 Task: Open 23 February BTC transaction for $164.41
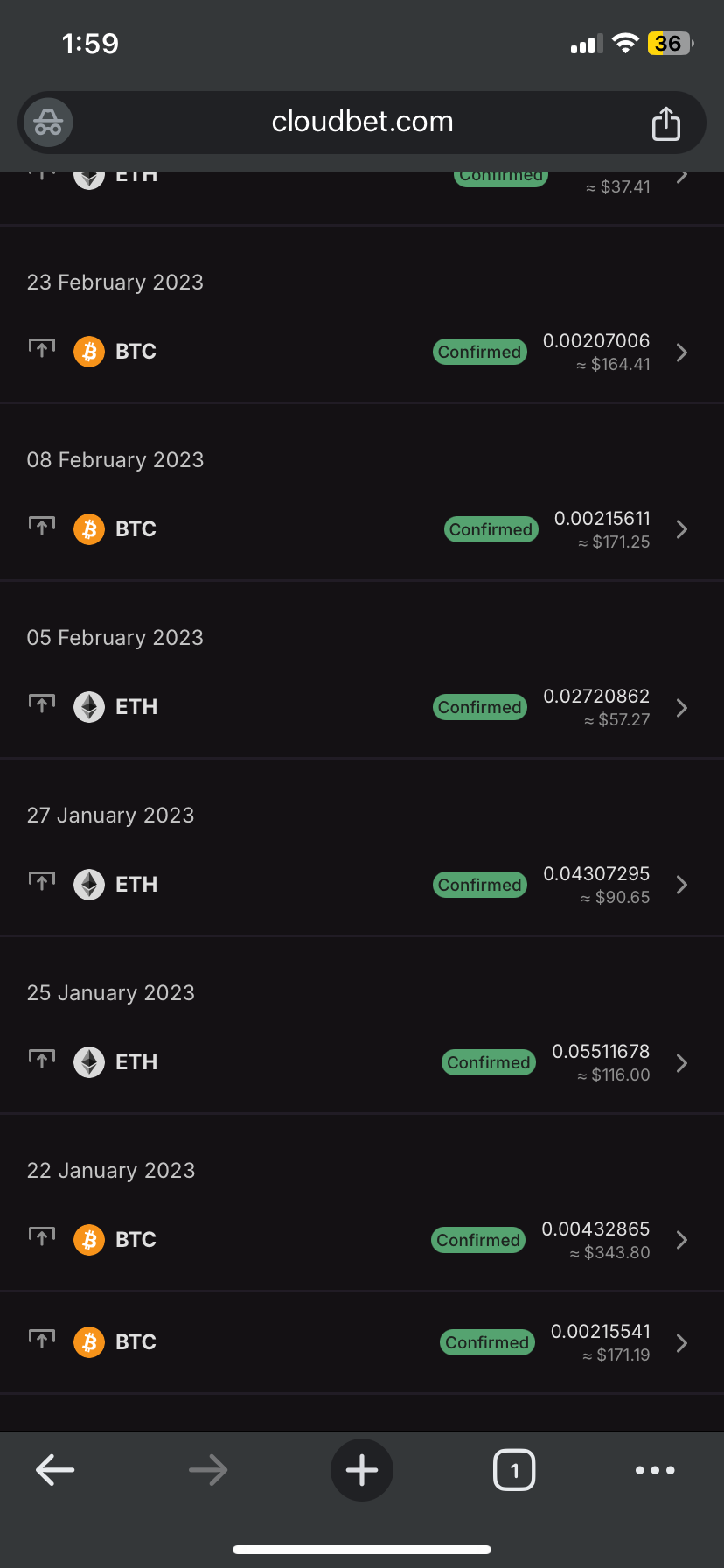[x=362, y=352]
